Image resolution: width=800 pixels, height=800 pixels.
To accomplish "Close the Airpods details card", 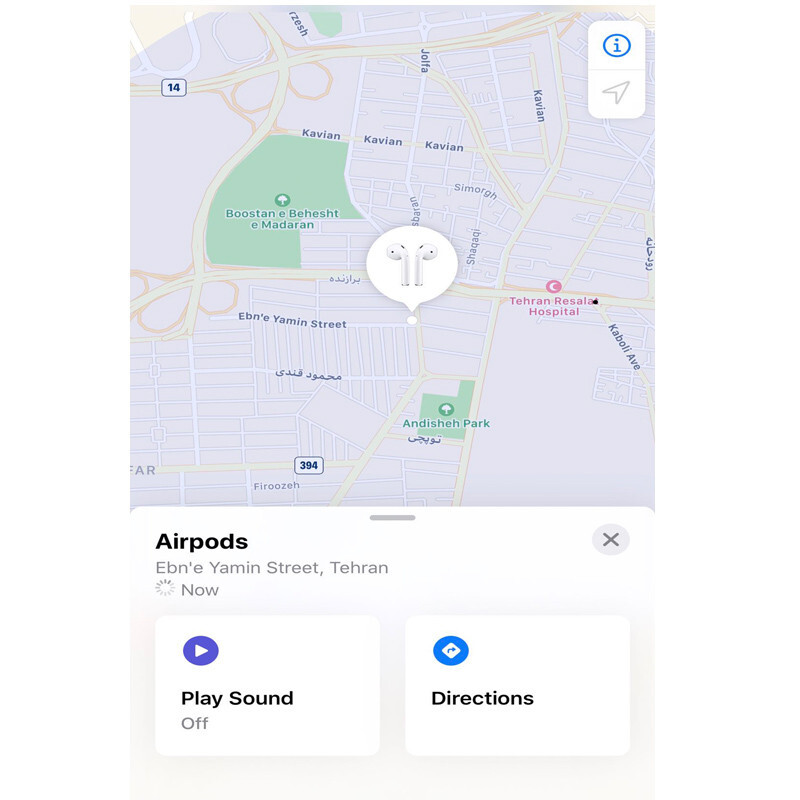I will 610,540.
